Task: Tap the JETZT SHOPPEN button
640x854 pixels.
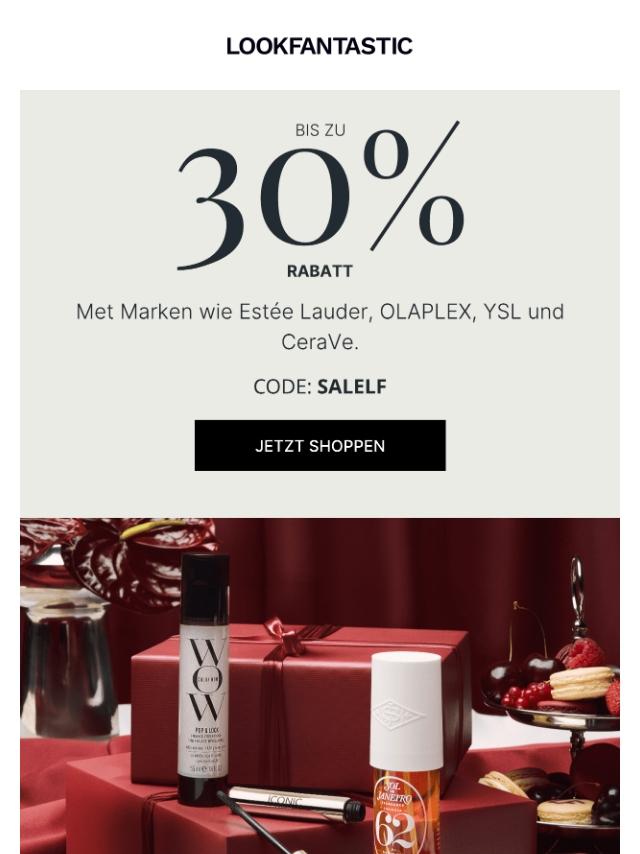Action: tap(320, 446)
